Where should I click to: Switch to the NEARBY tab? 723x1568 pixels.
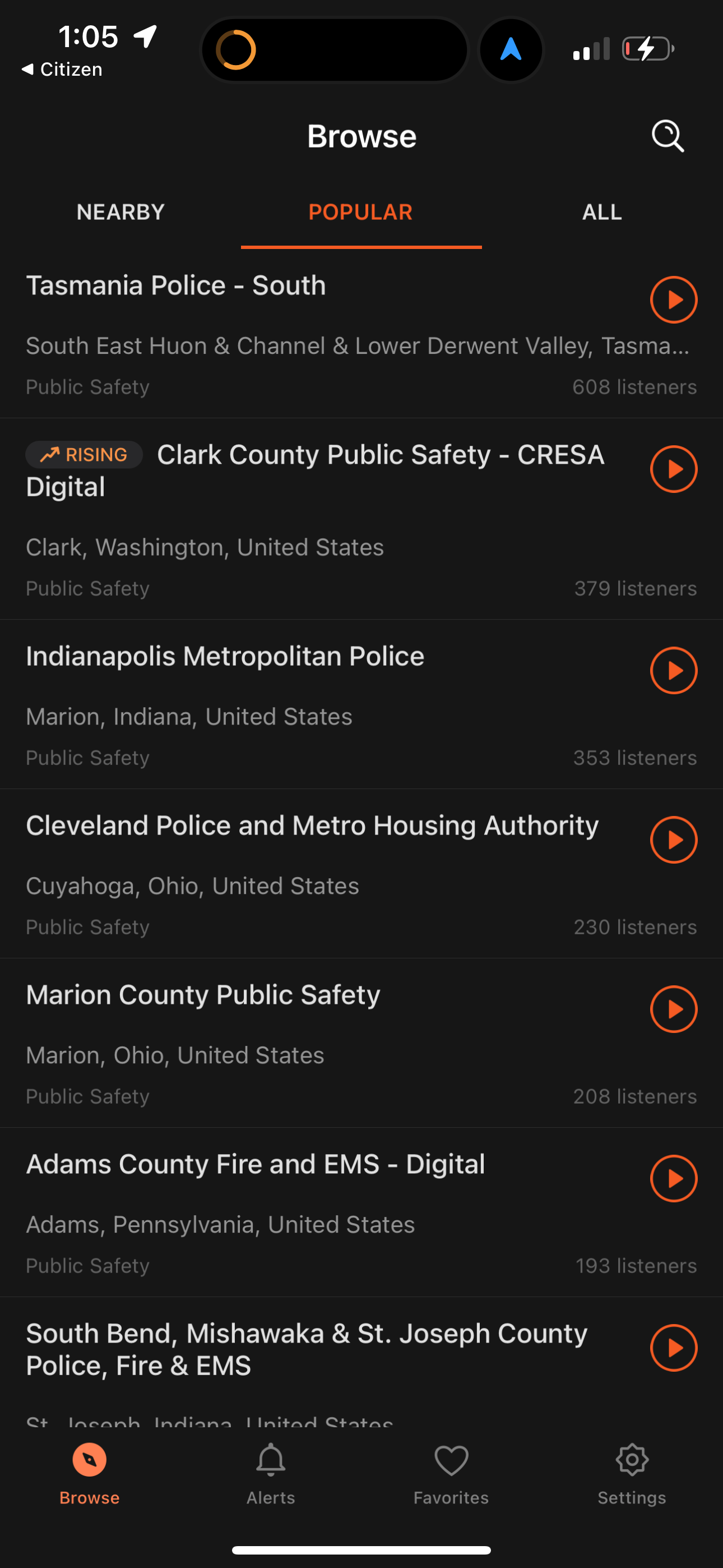click(120, 212)
